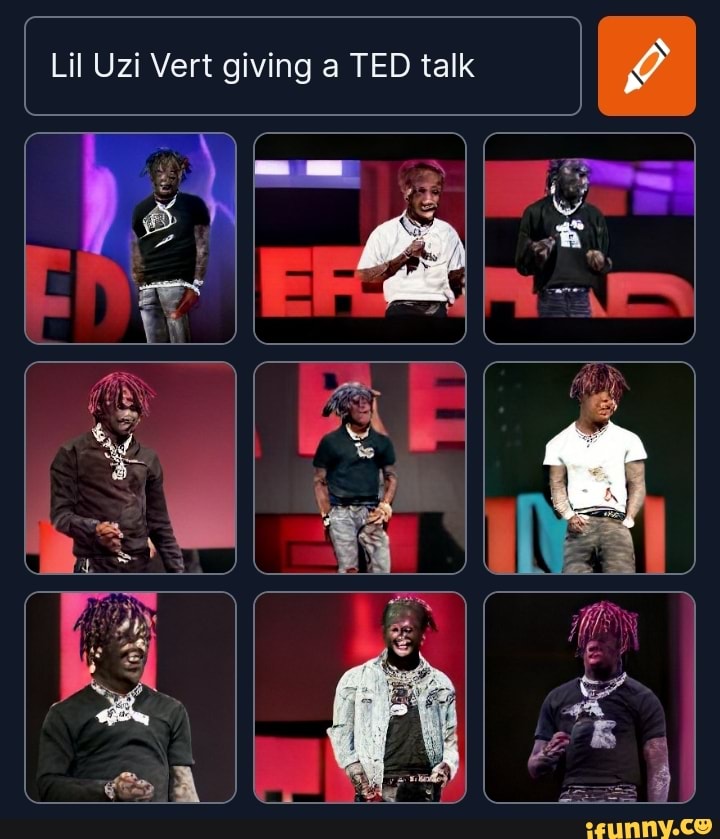This screenshot has height=839, width=720.
Task: Select the top-center thumbnail with the white shirt
Action: [360, 236]
